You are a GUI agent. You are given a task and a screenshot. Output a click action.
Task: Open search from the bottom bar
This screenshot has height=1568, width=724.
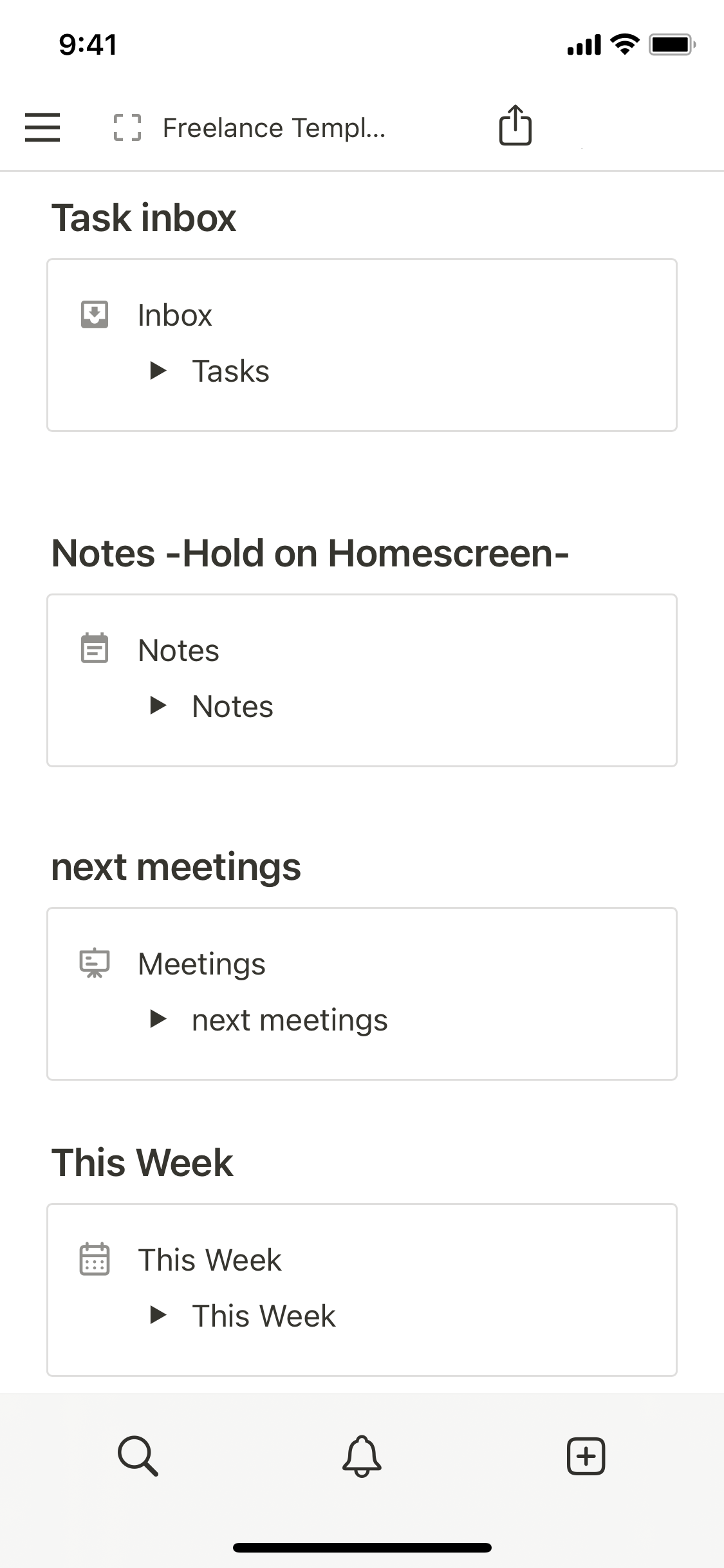pyautogui.click(x=138, y=1455)
